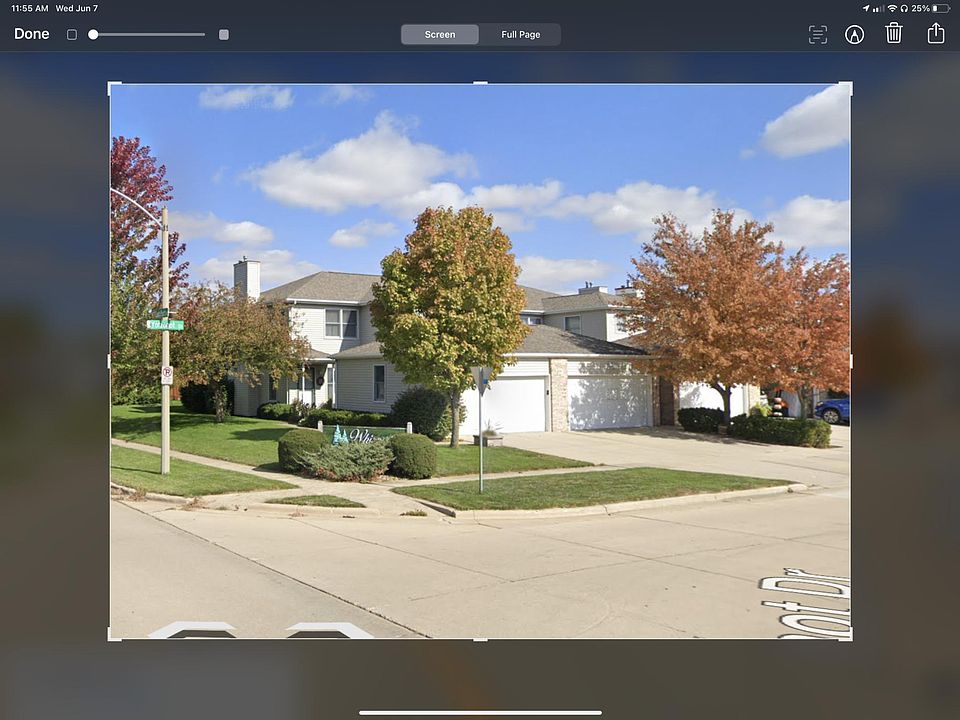
Task: Delete this screenshot with the trash icon
Action: click(894, 33)
